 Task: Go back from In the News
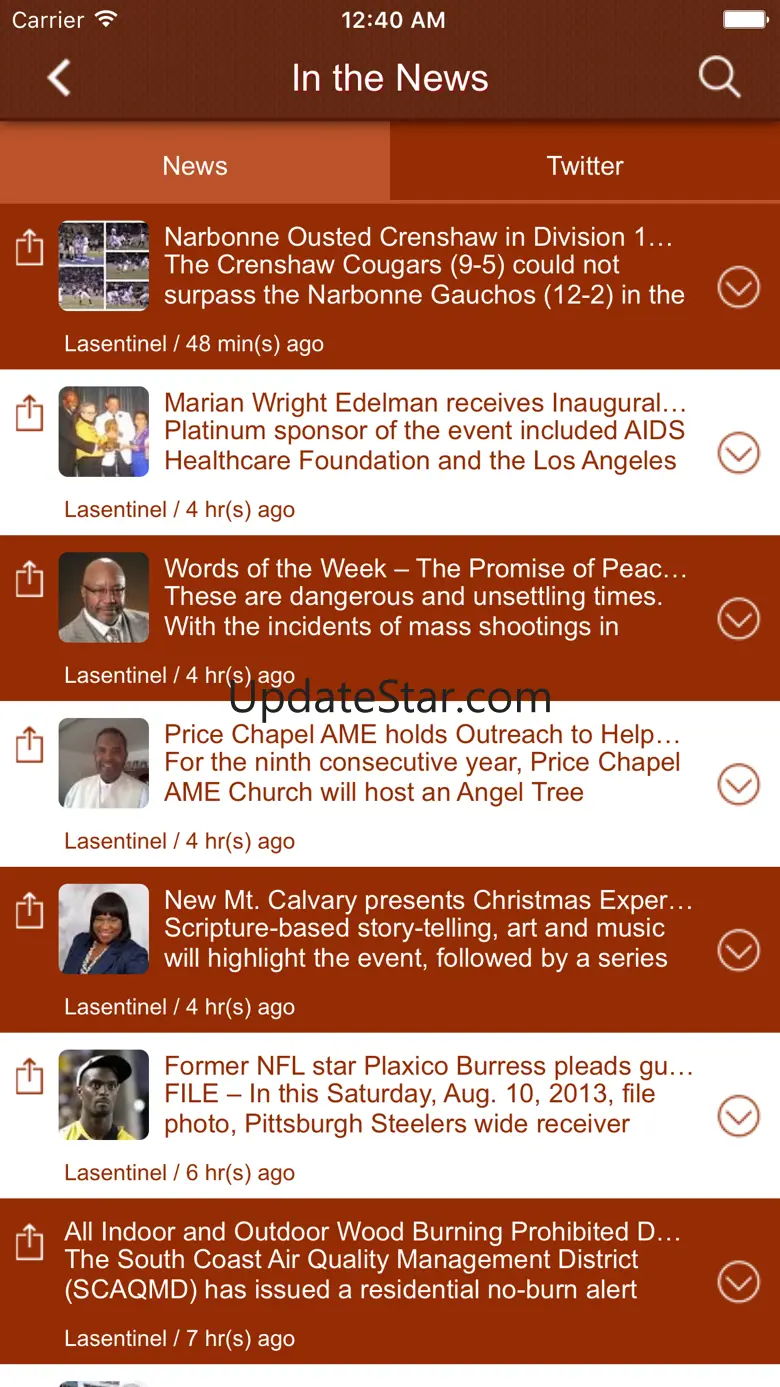(59, 78)
